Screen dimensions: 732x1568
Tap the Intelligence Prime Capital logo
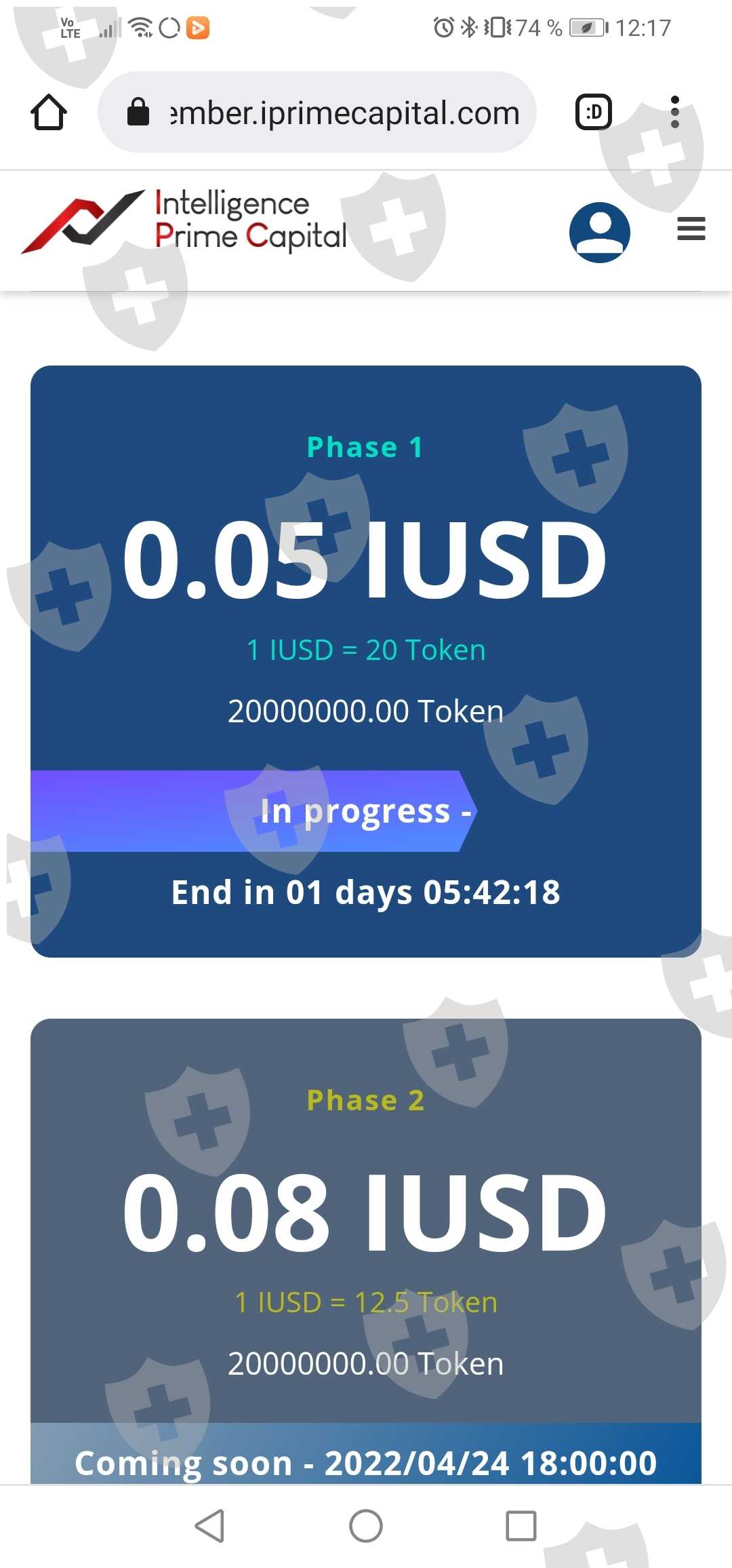184,221
